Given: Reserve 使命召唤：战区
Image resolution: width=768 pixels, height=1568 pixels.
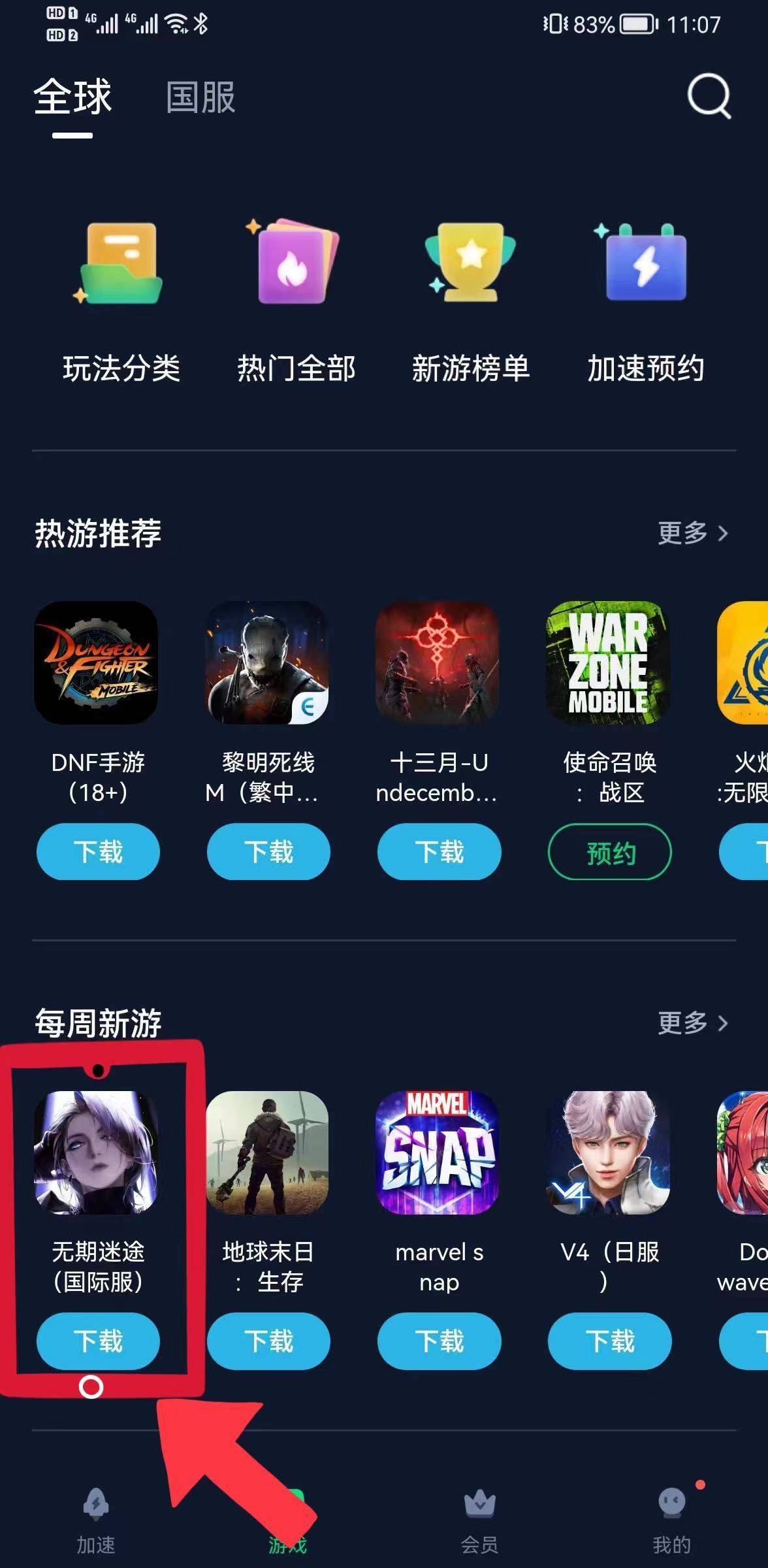Looking at the screenshot, I should click(609, 852).
